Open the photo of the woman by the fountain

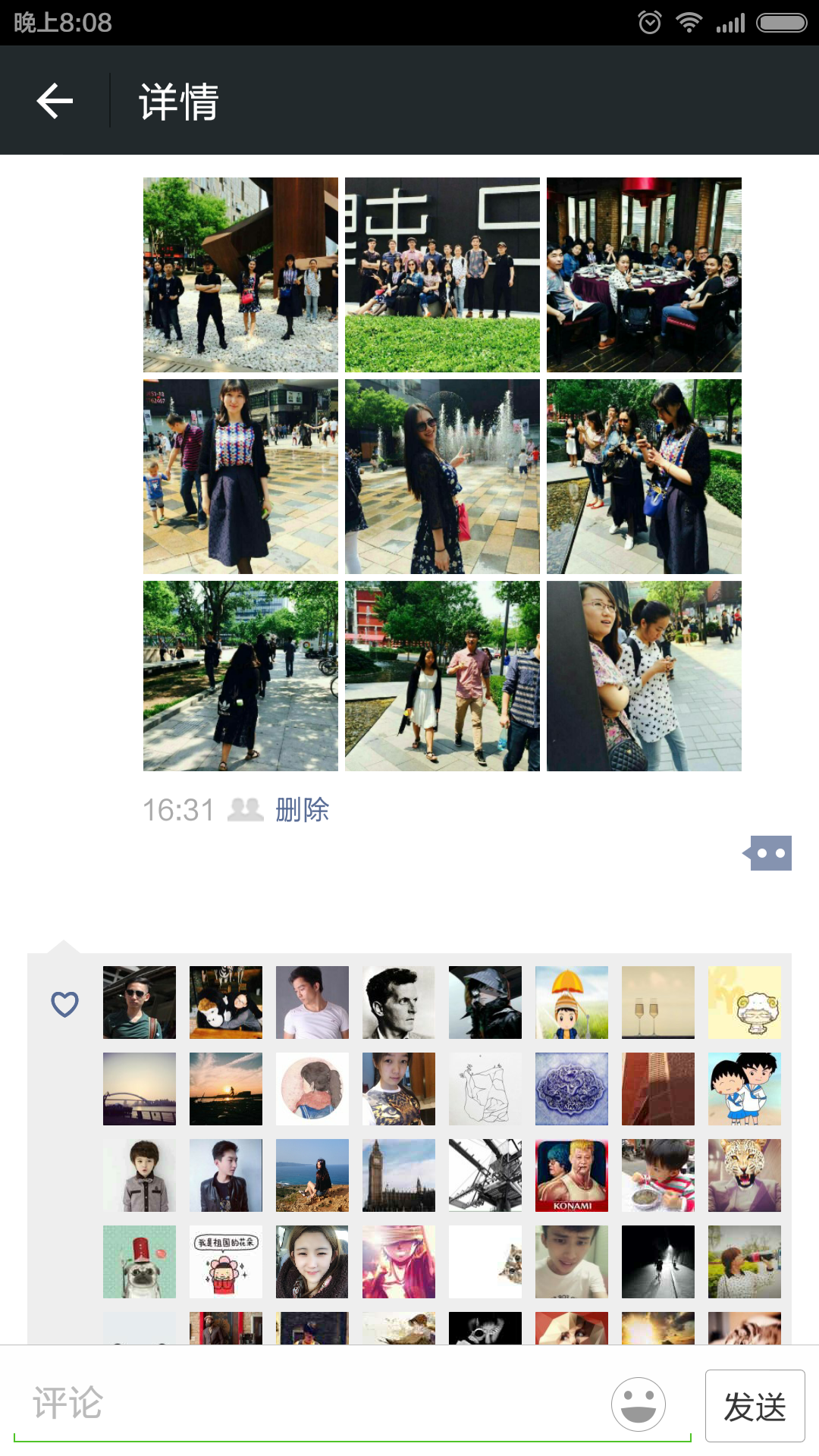442,476
